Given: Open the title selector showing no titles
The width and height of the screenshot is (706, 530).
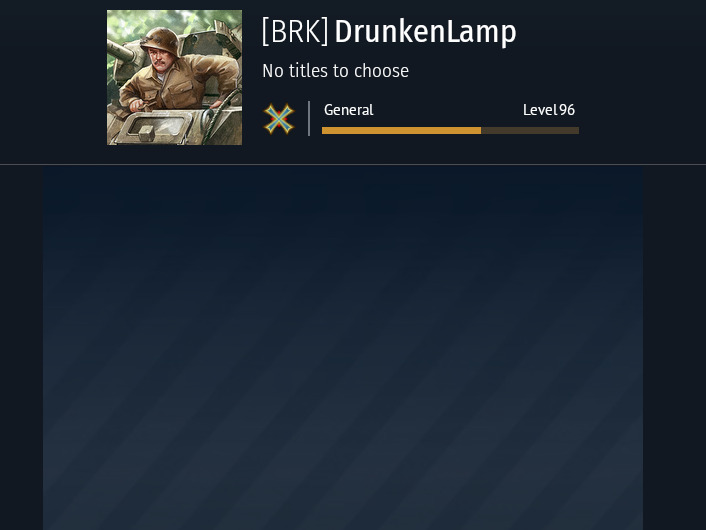Looking at the screenshot, I should coord(335,71).
